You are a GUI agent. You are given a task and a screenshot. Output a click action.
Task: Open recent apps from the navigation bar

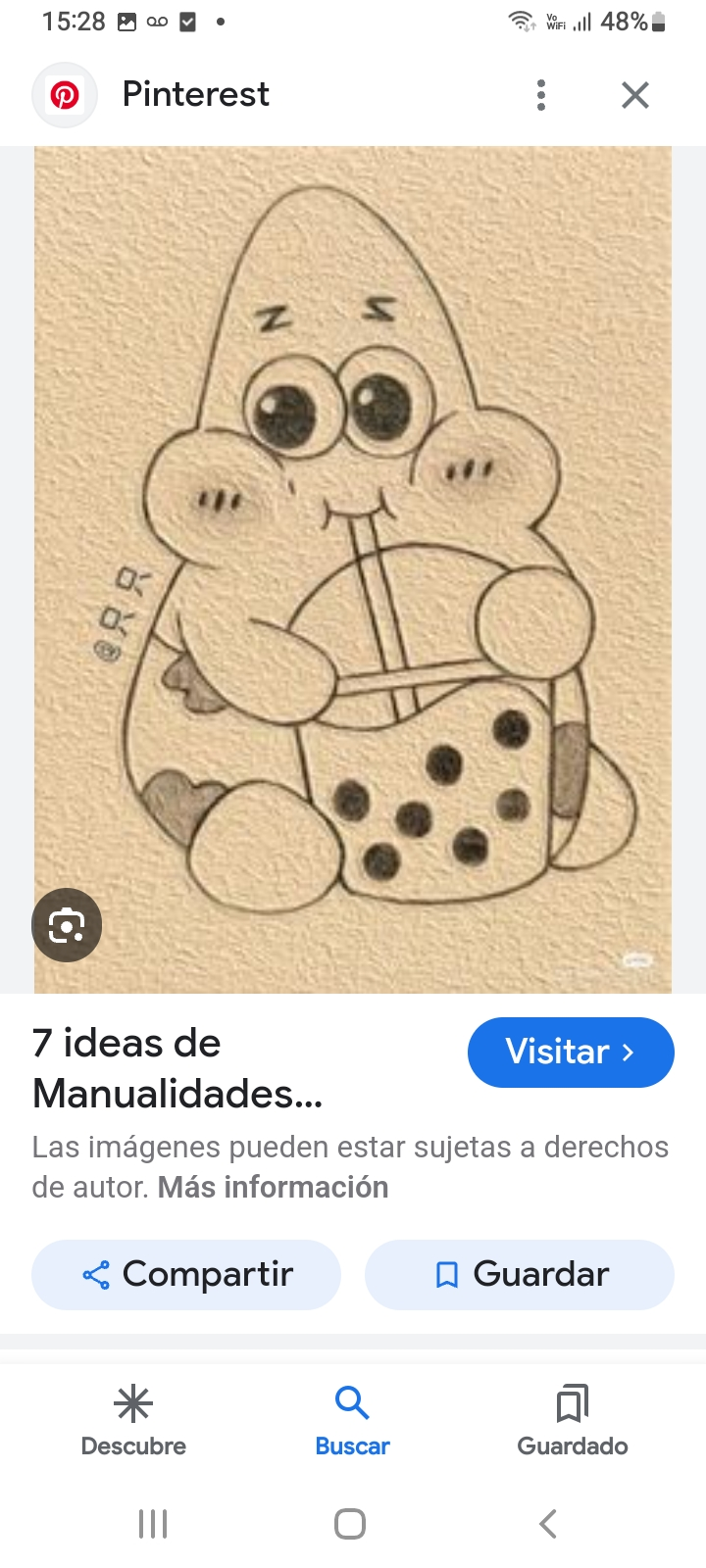tap(153, 1524)
